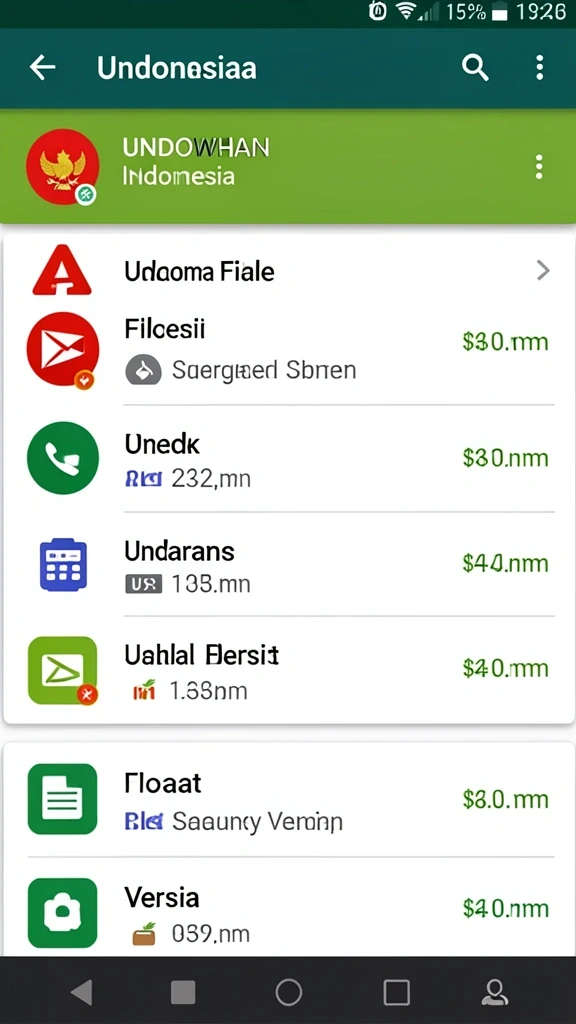Open the Filcesii list item
Image resolution: width=576 pixels, height=1024 pixels.
pos(289,351)
